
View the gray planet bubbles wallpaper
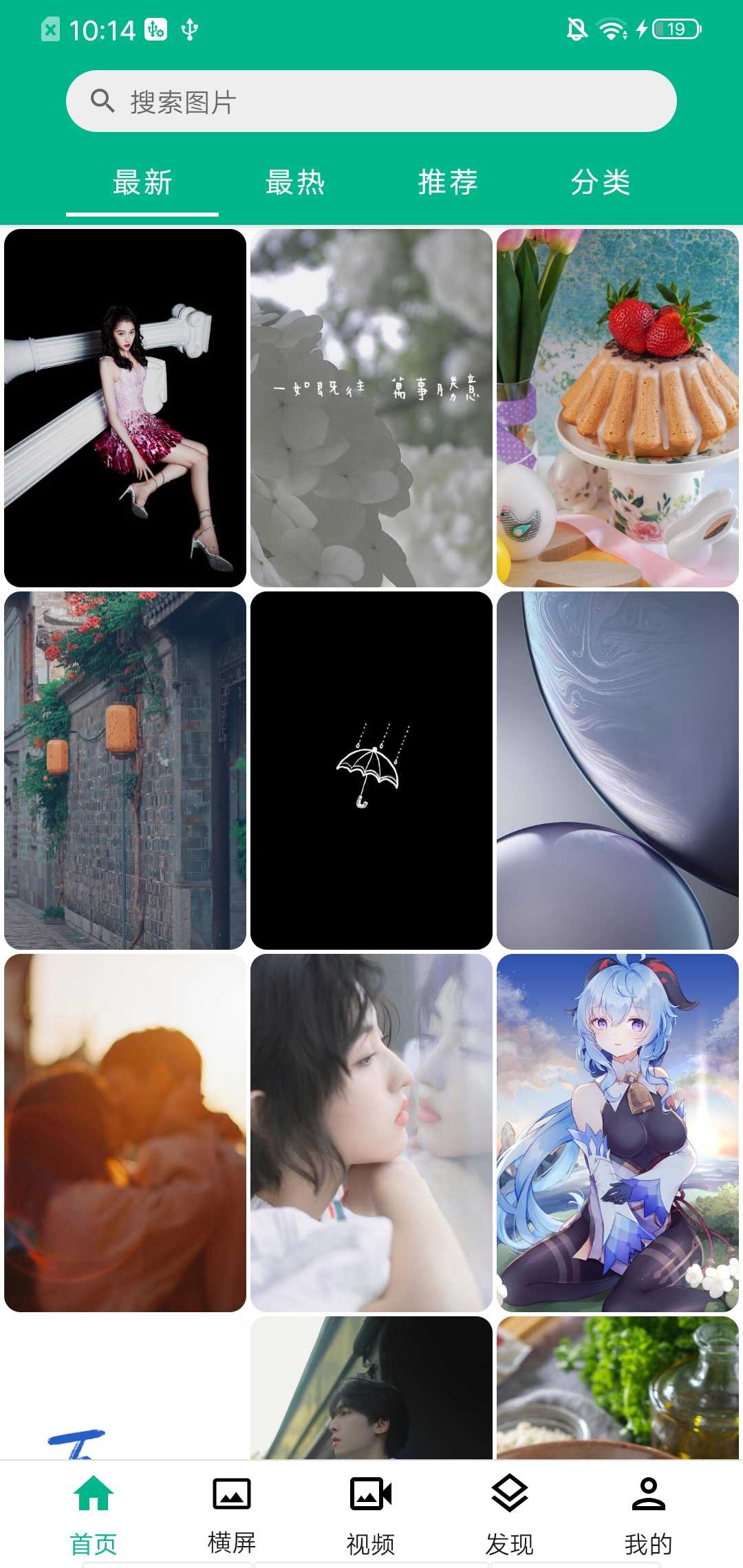tap(618, 770)
